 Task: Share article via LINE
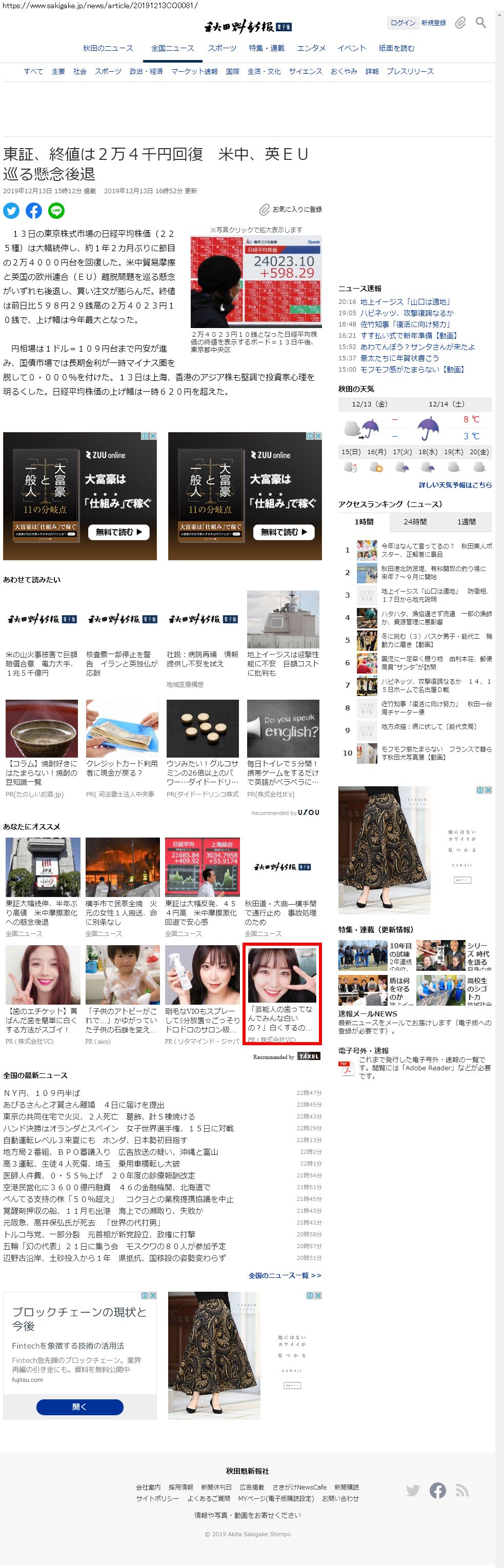pyautogui.click(x=56, y=211)
